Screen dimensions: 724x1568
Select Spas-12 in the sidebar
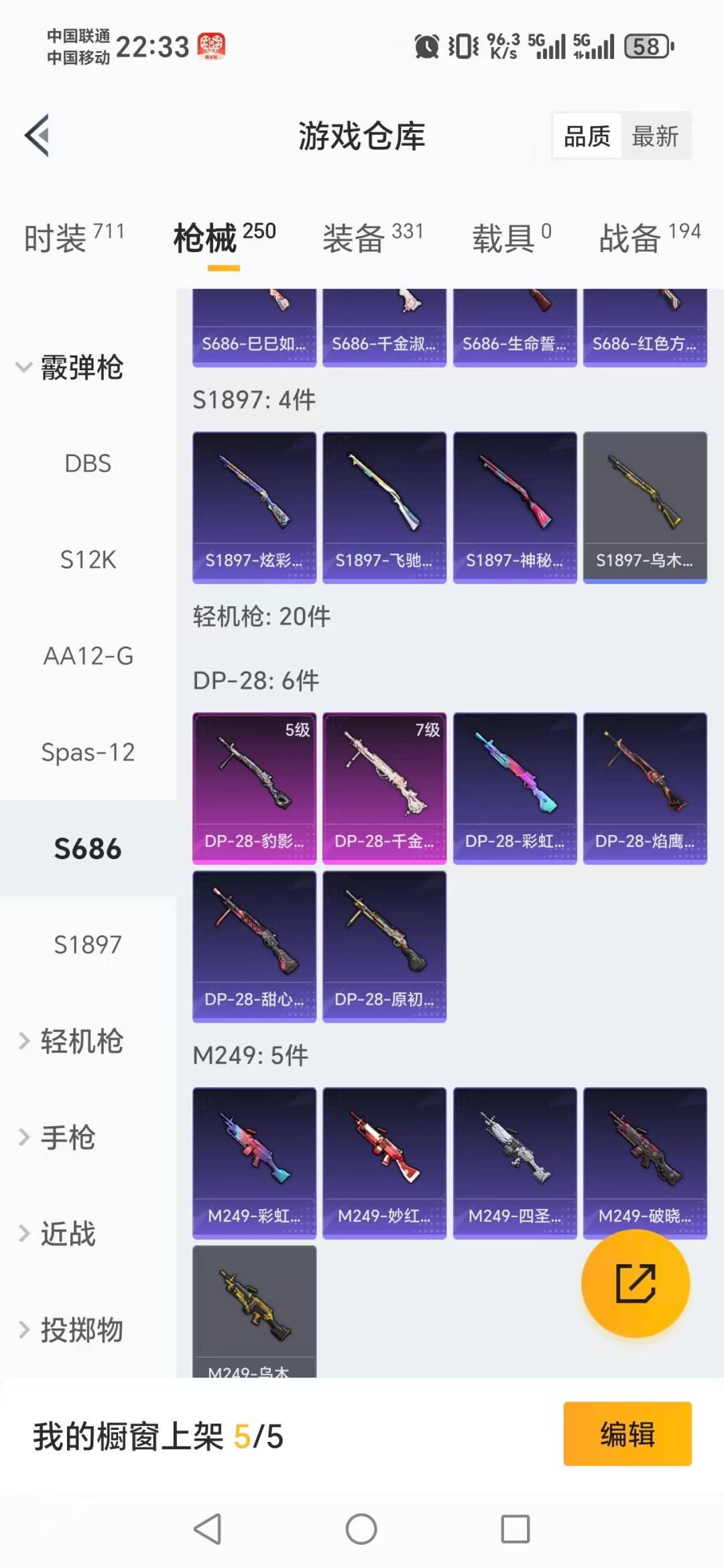88,752
